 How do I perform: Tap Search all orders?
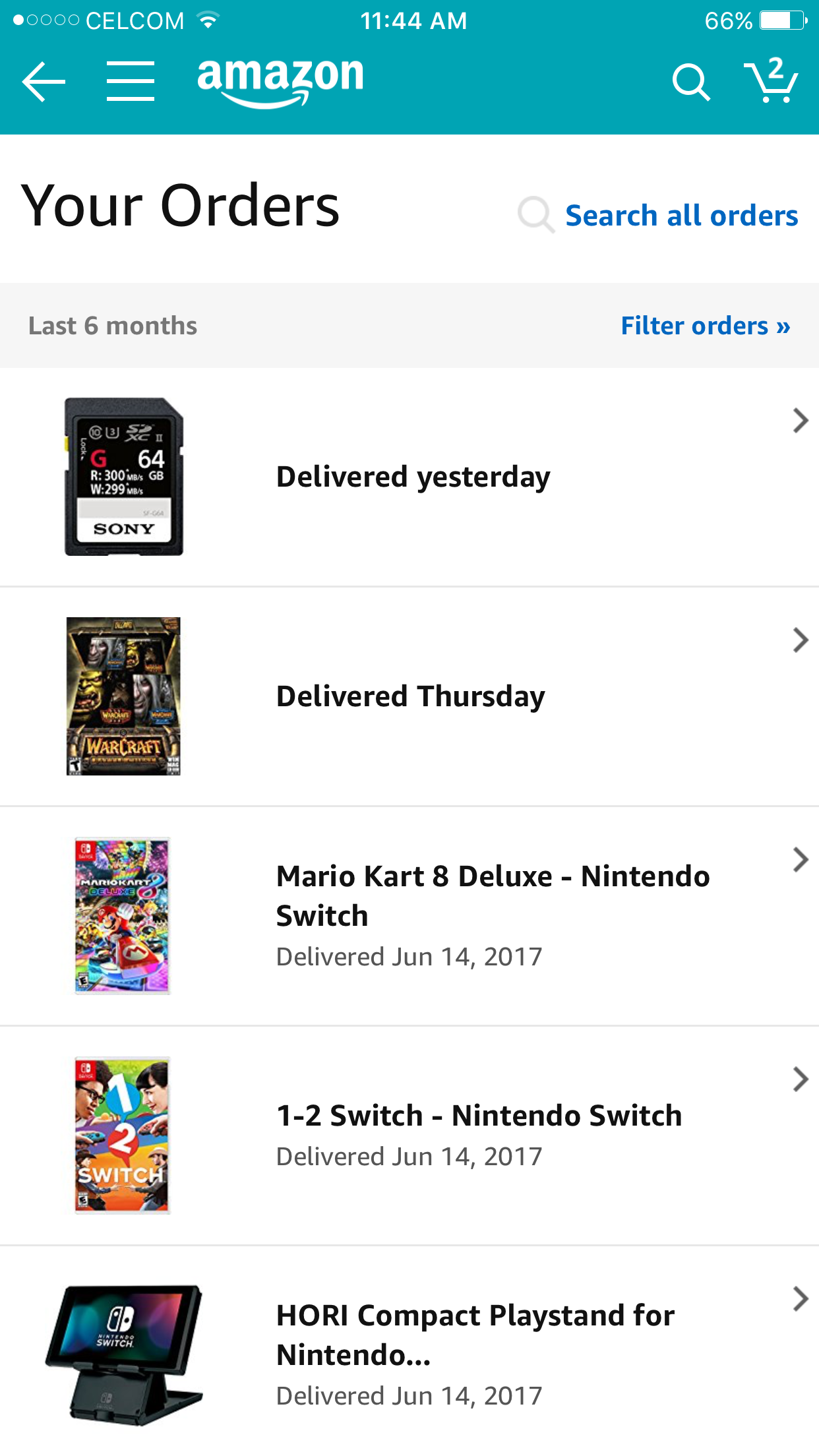(681, 216)
